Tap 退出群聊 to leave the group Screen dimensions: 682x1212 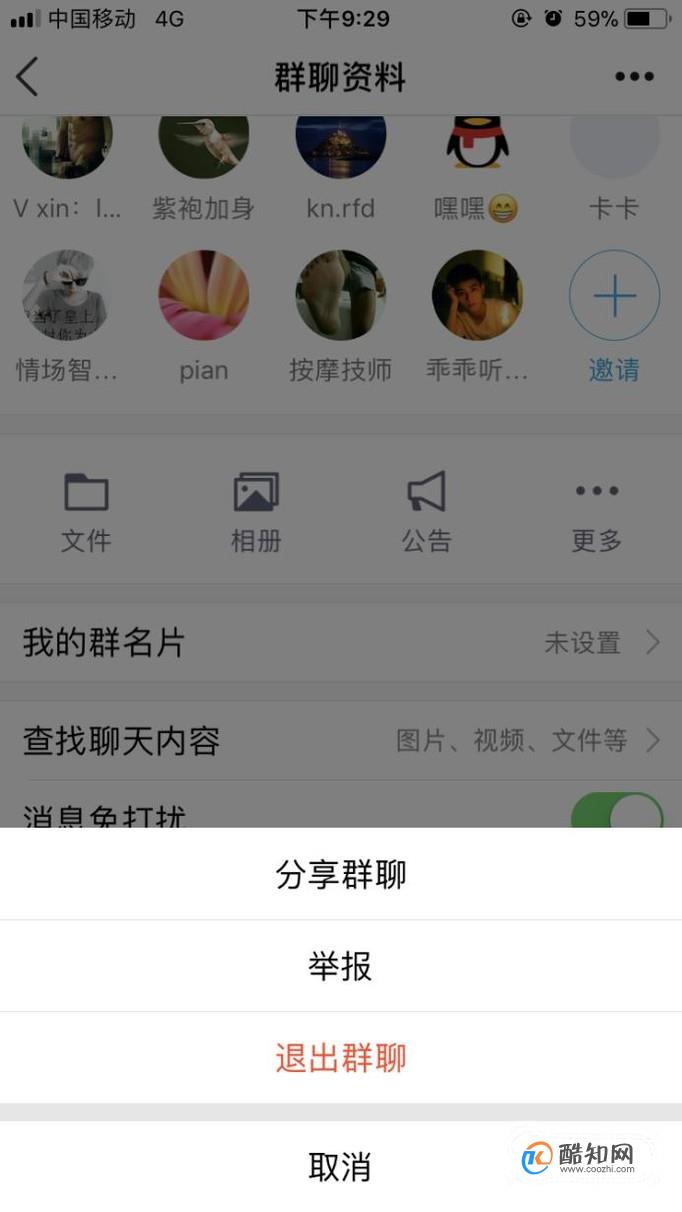click(340, 1058)
